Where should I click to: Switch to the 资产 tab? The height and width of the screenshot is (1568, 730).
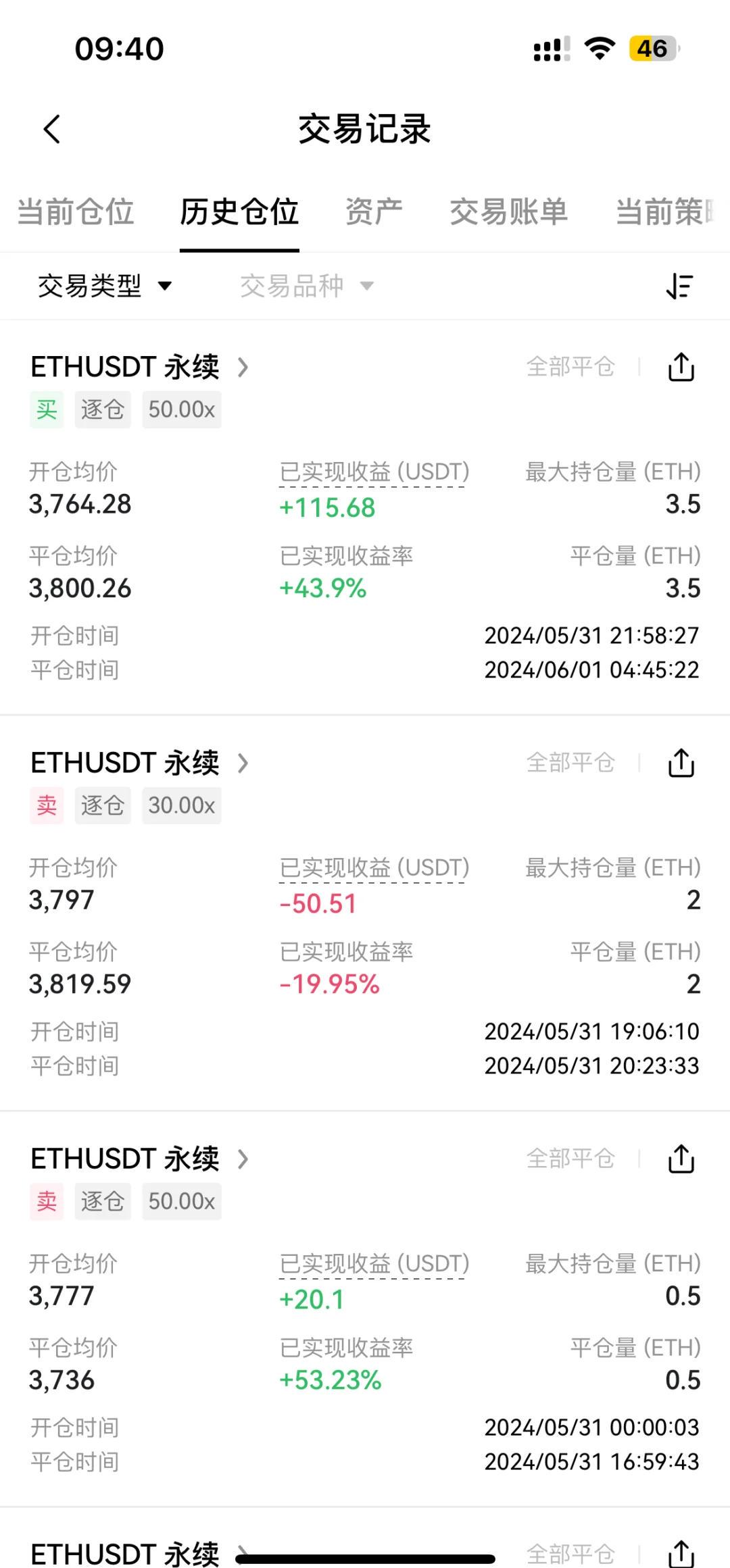point(374,212)
